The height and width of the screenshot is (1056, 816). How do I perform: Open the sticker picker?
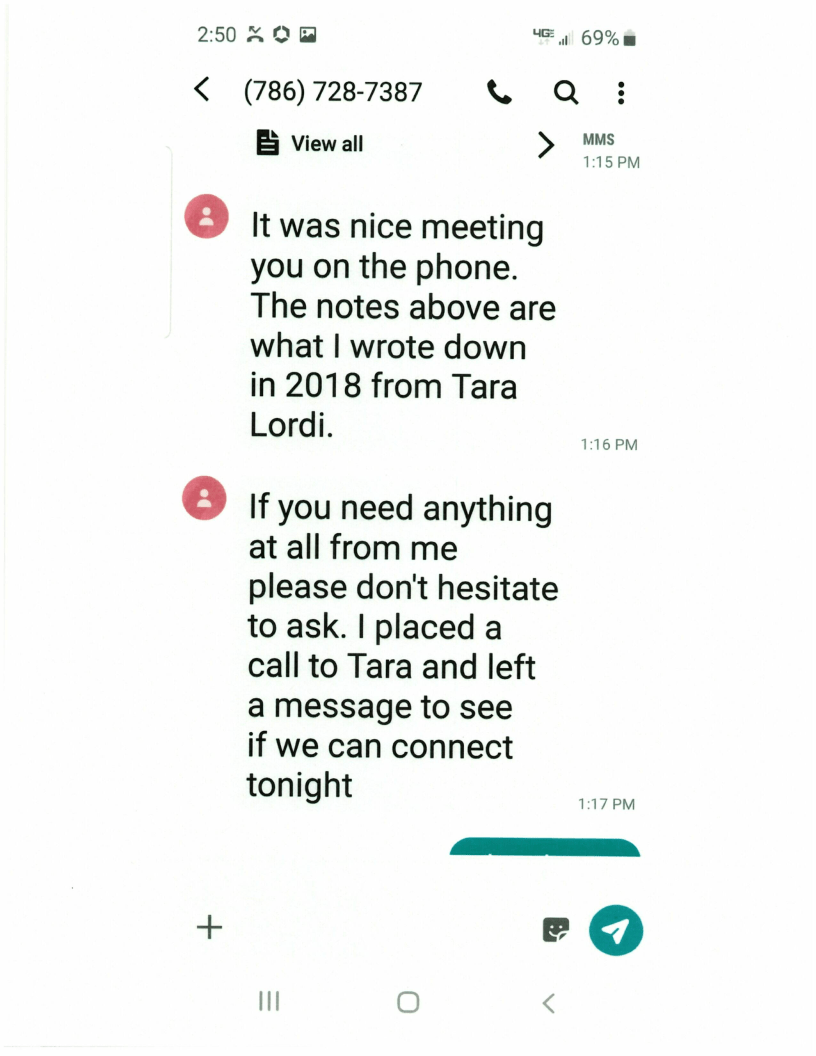click(x=555, y=930)
